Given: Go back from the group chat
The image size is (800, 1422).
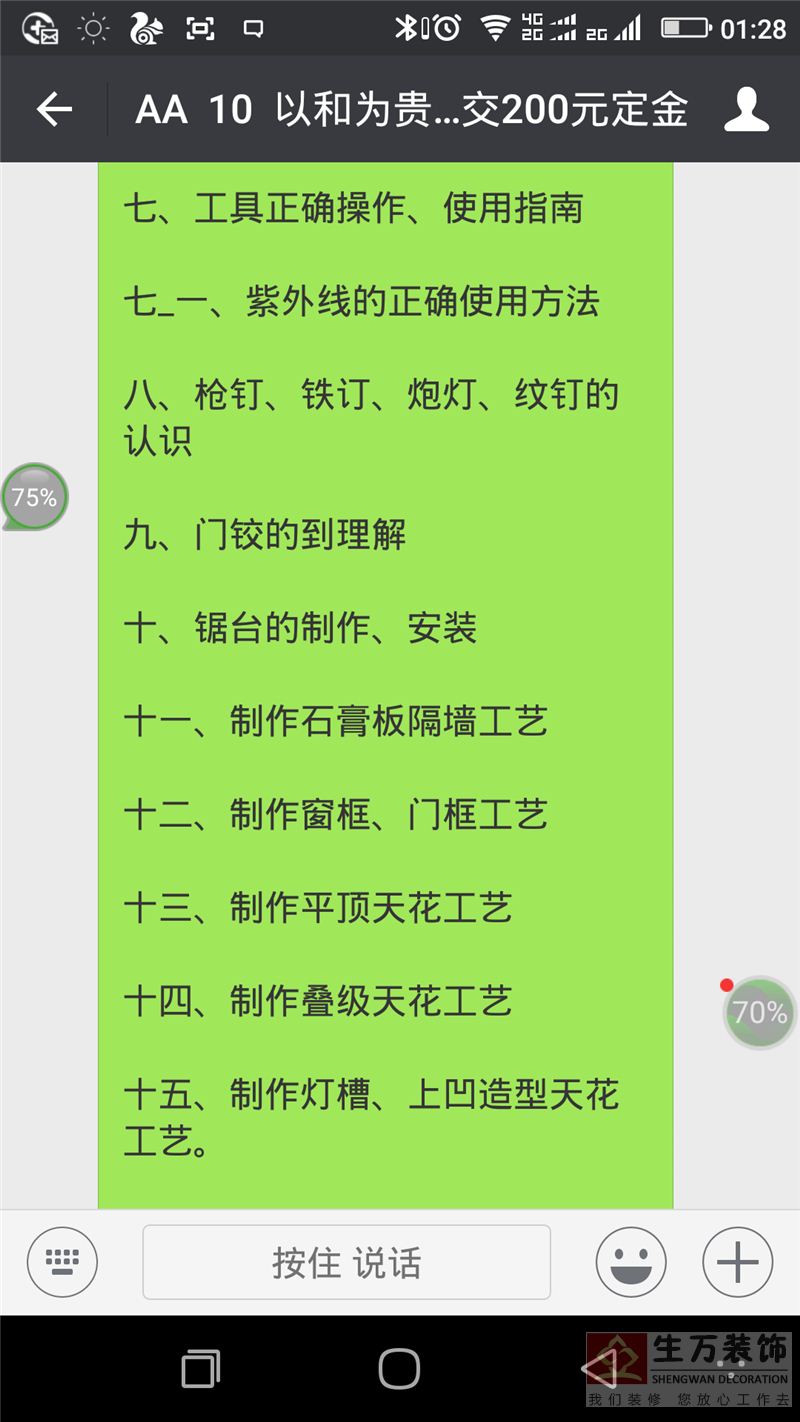Looking at the screenshot, I should [x=54, y=110].
